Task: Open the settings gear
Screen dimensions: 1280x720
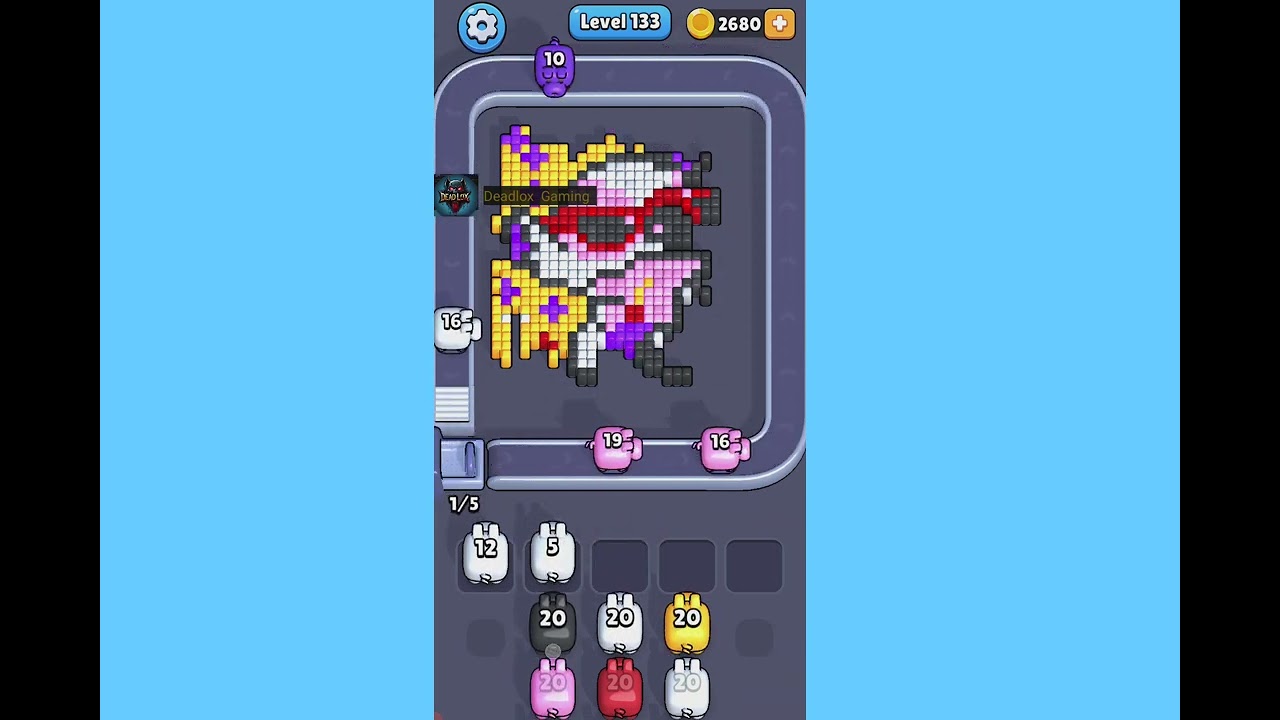Action: 481,26
